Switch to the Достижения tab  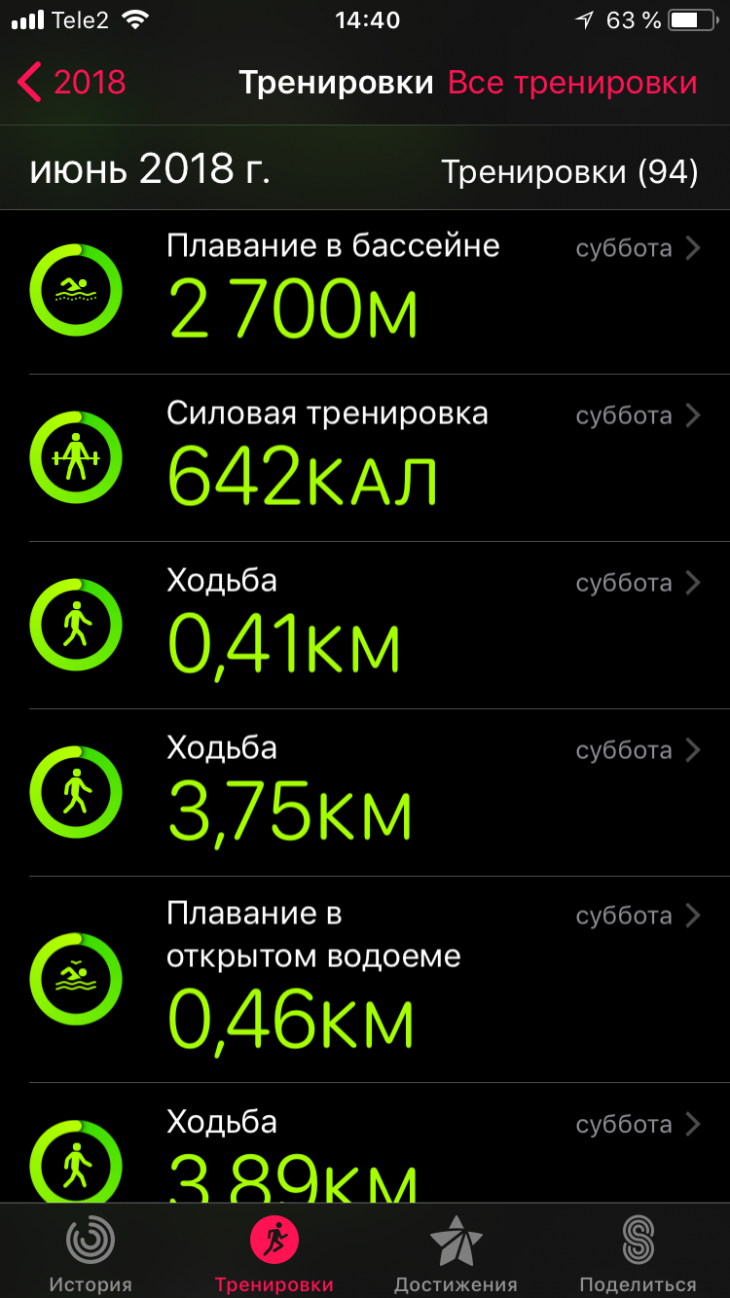tap(456, 1254)
